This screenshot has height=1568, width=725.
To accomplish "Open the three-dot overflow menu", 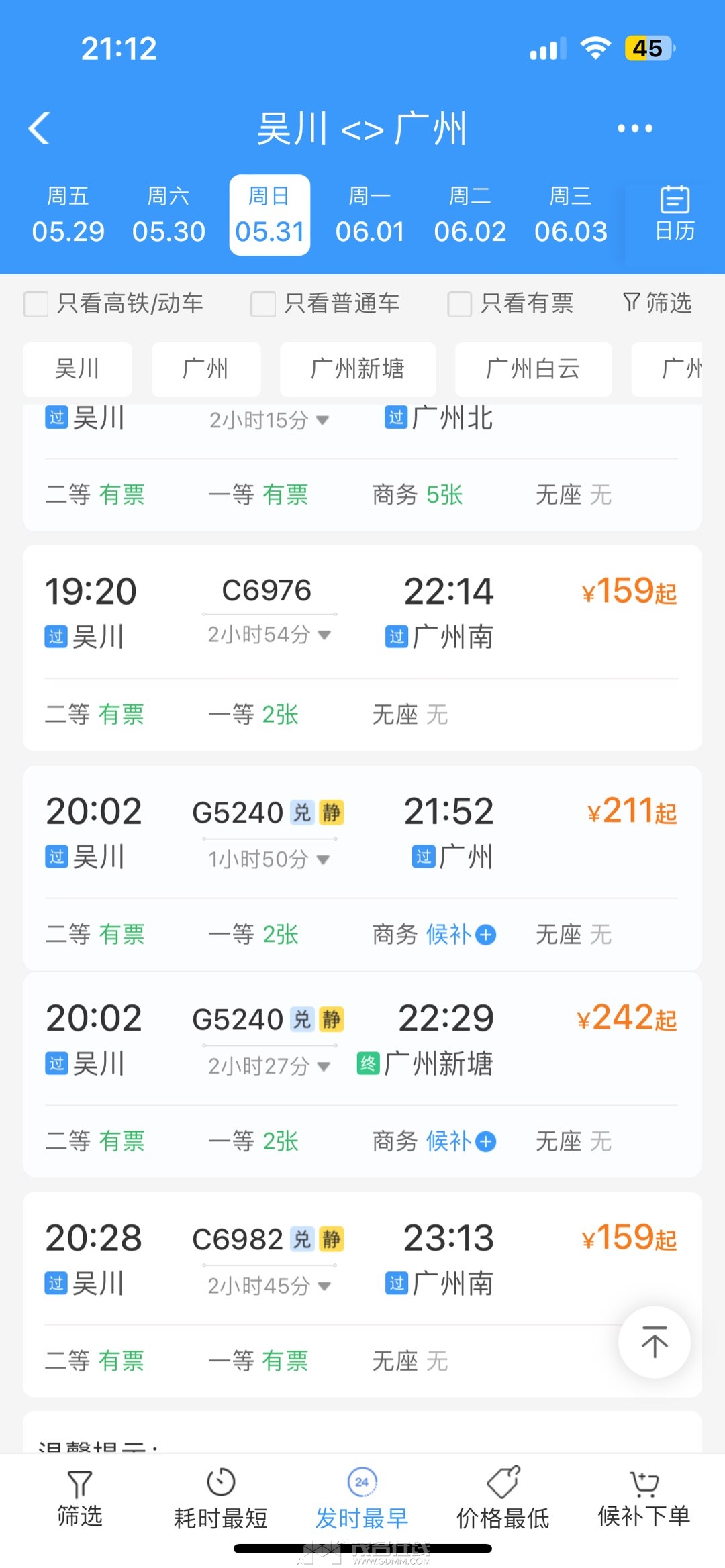I will point(634,128).
